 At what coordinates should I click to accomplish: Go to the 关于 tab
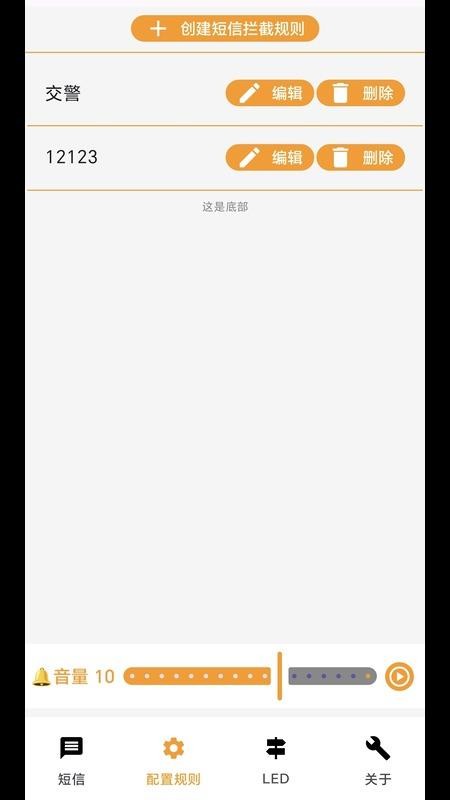tap(378, 761)
